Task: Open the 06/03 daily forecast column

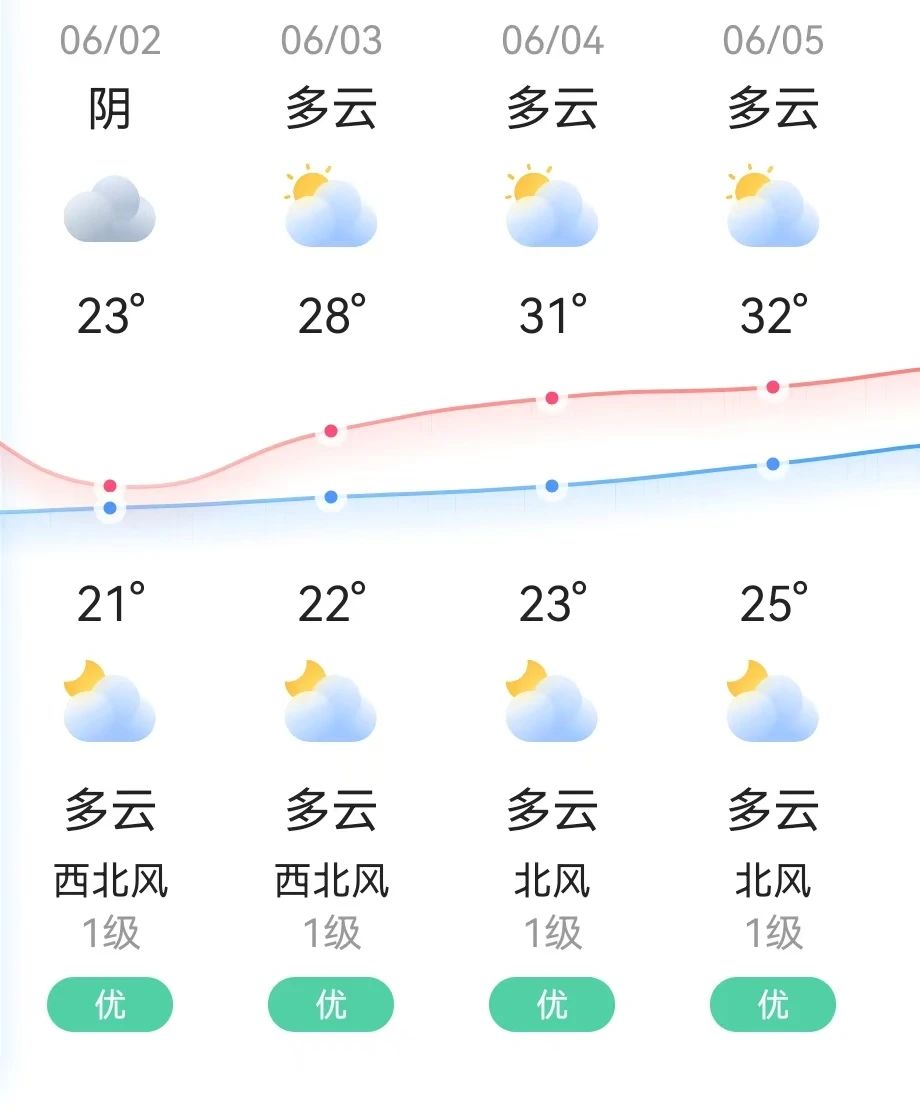Action: (331, 40)
